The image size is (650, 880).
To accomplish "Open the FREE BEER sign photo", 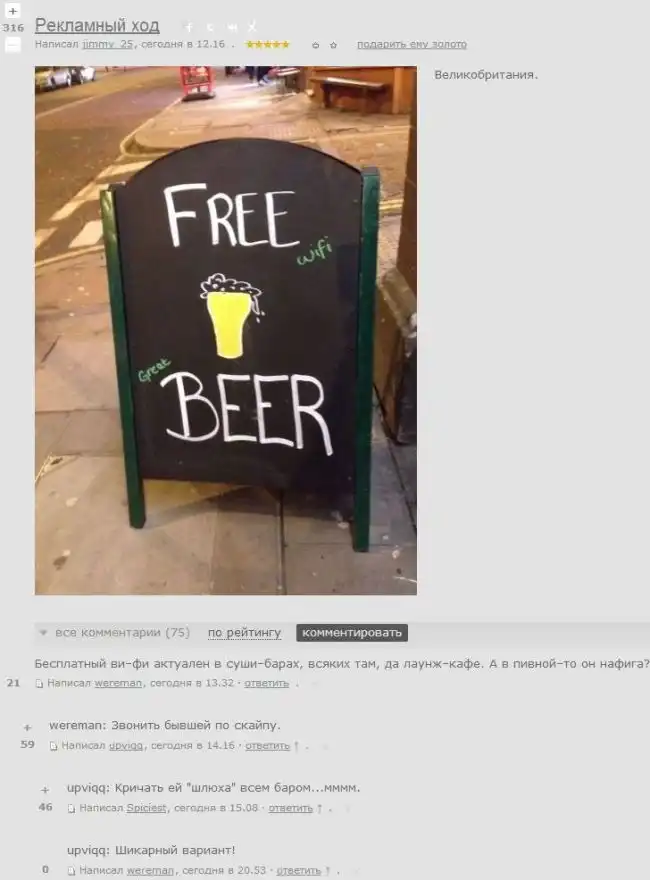I will coord(225,330).
